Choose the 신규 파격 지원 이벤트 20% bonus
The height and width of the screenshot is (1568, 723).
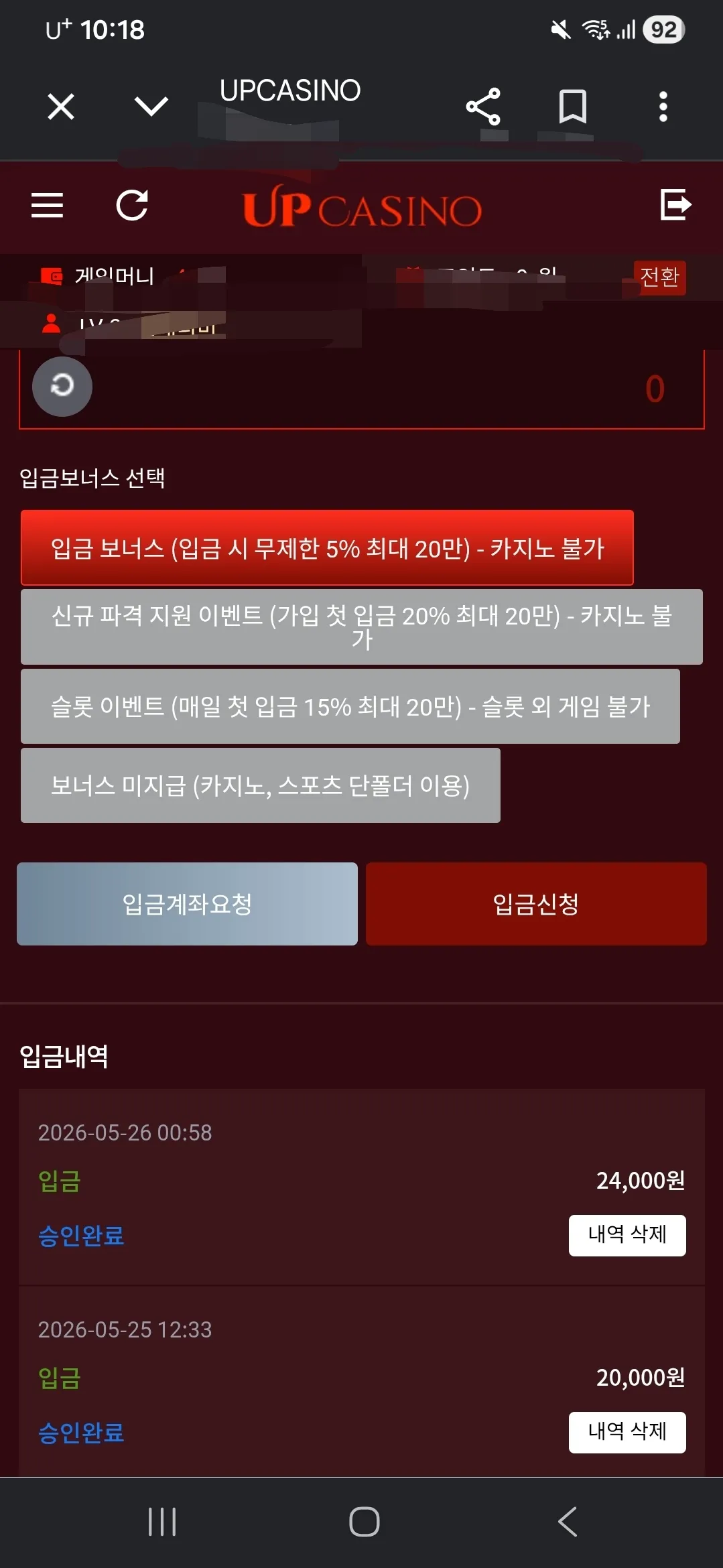(362, 627)
